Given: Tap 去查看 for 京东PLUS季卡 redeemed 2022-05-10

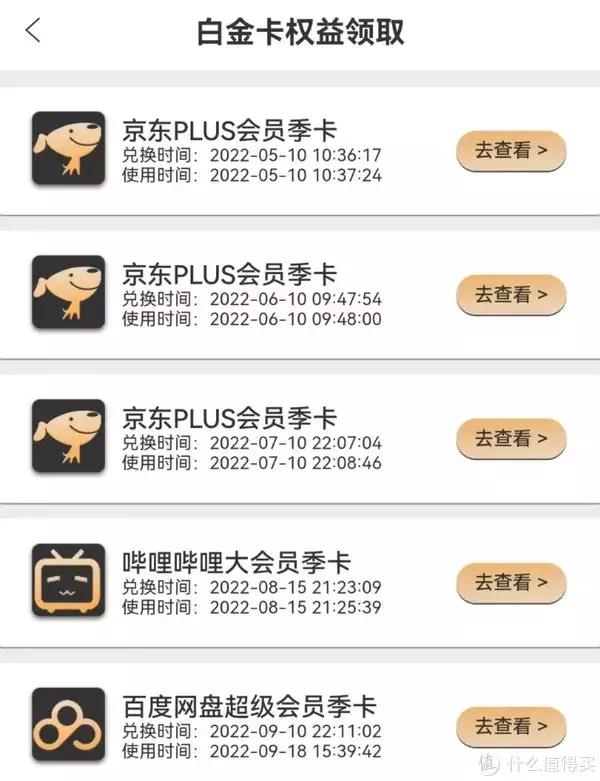Looking at the screenshot, I should point(511,151).
